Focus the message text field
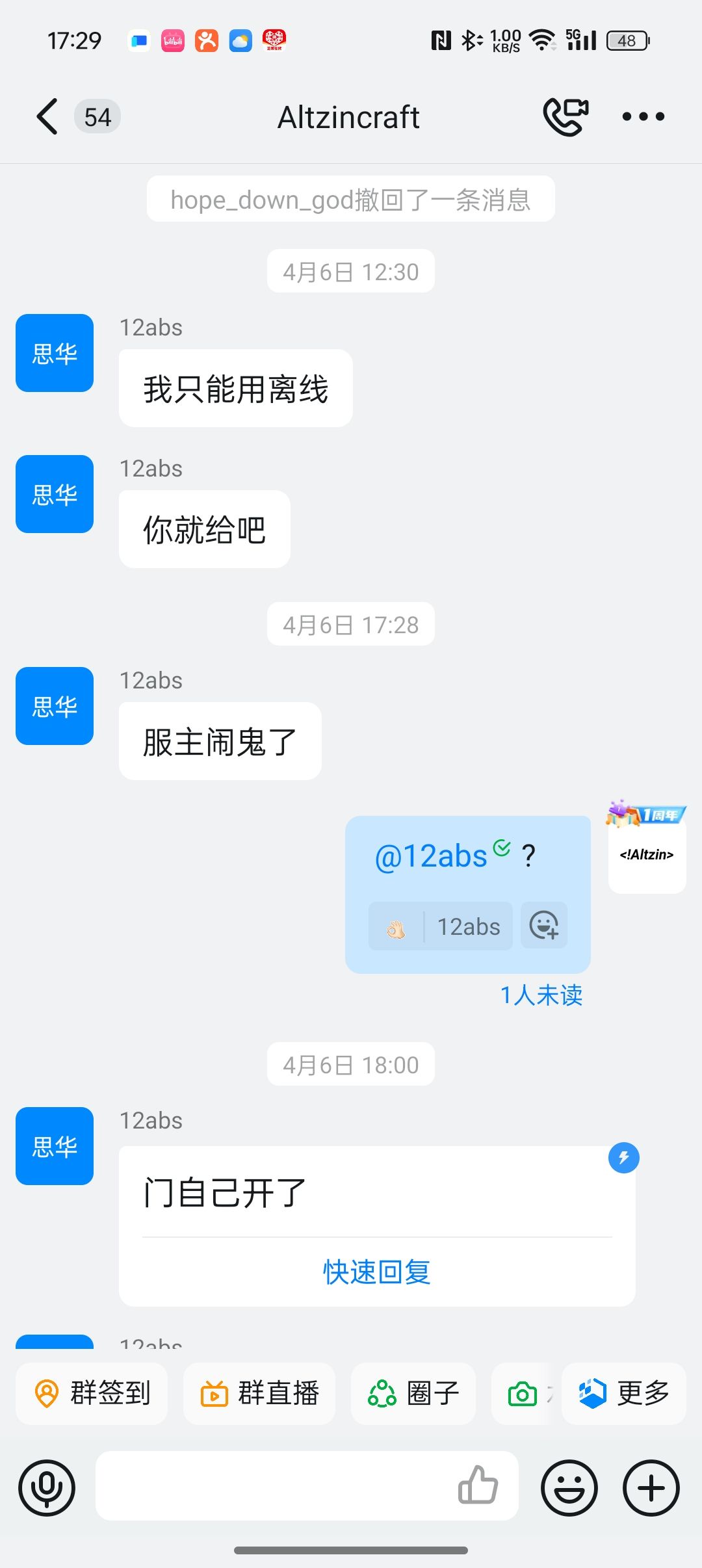Screen dimensions: 702x1568 273,1486
